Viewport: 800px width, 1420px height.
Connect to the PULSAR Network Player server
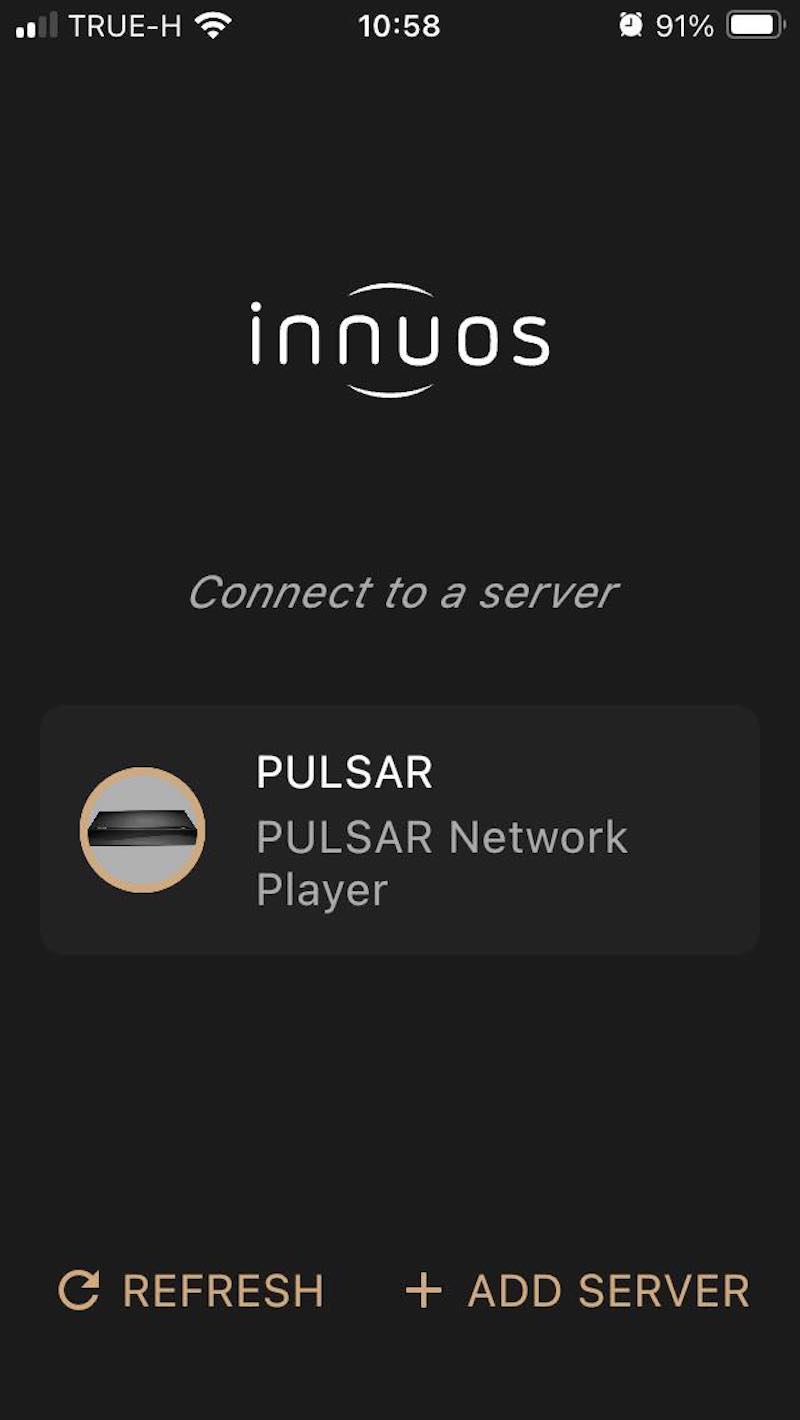coord(400,830)
